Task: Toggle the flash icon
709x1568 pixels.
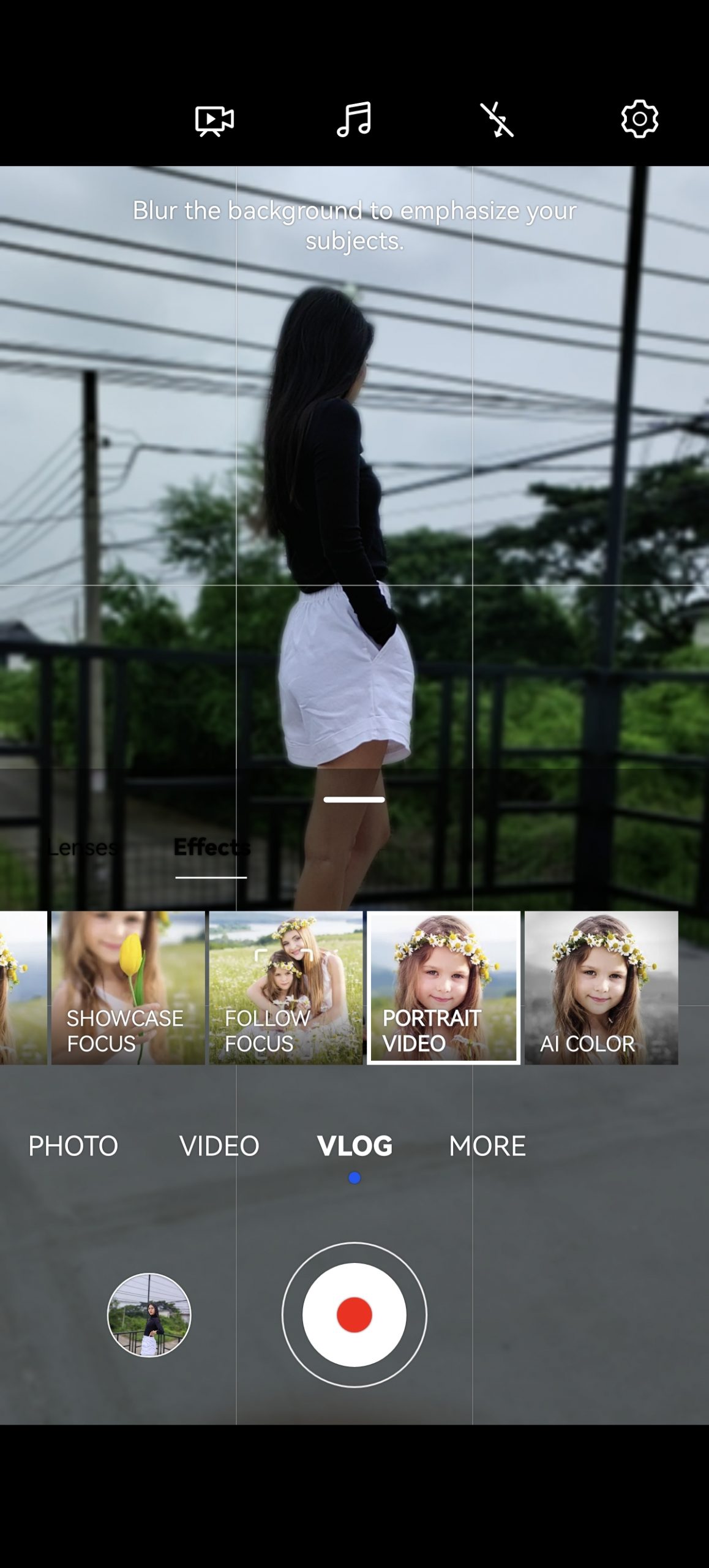Action: [497, 119]
